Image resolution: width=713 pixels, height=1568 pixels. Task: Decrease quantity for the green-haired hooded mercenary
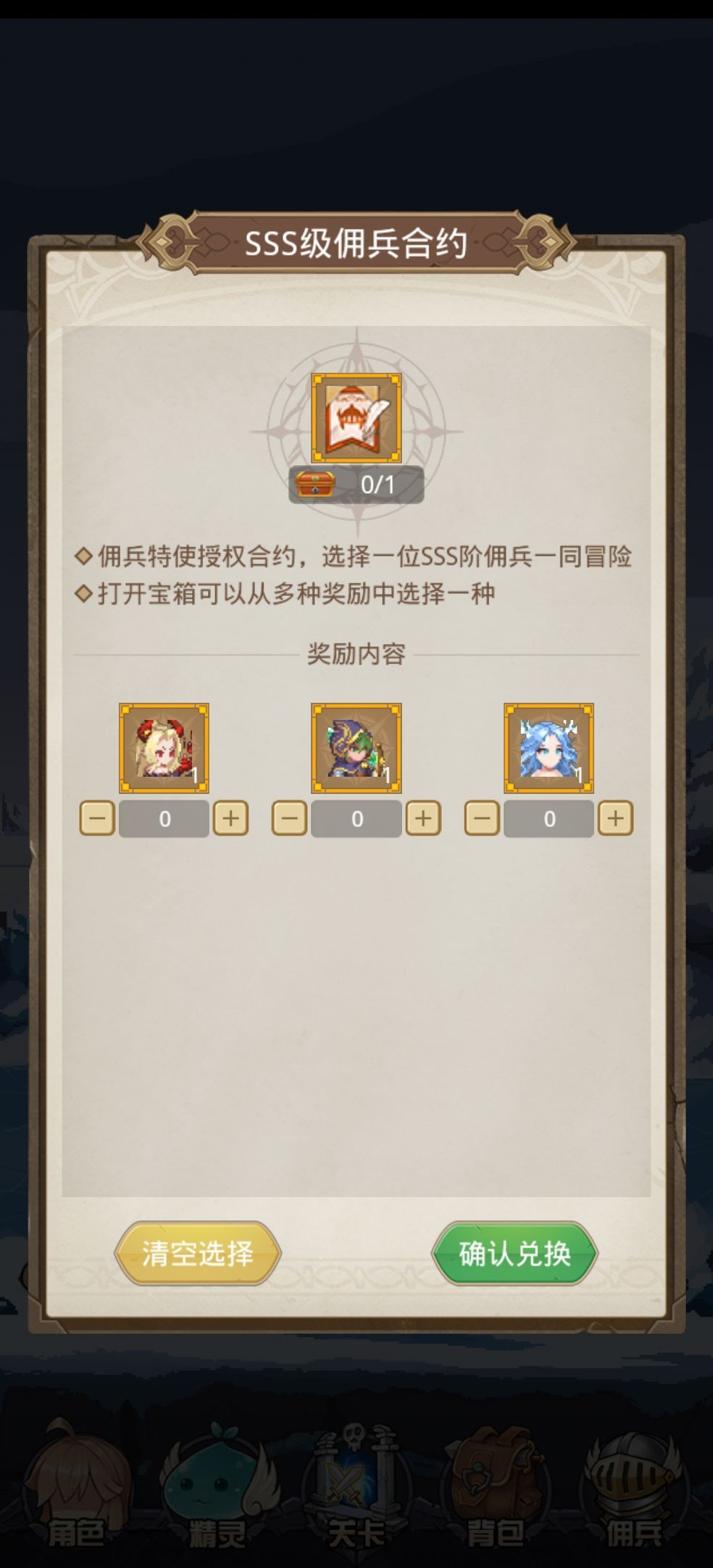coord(289,818)
